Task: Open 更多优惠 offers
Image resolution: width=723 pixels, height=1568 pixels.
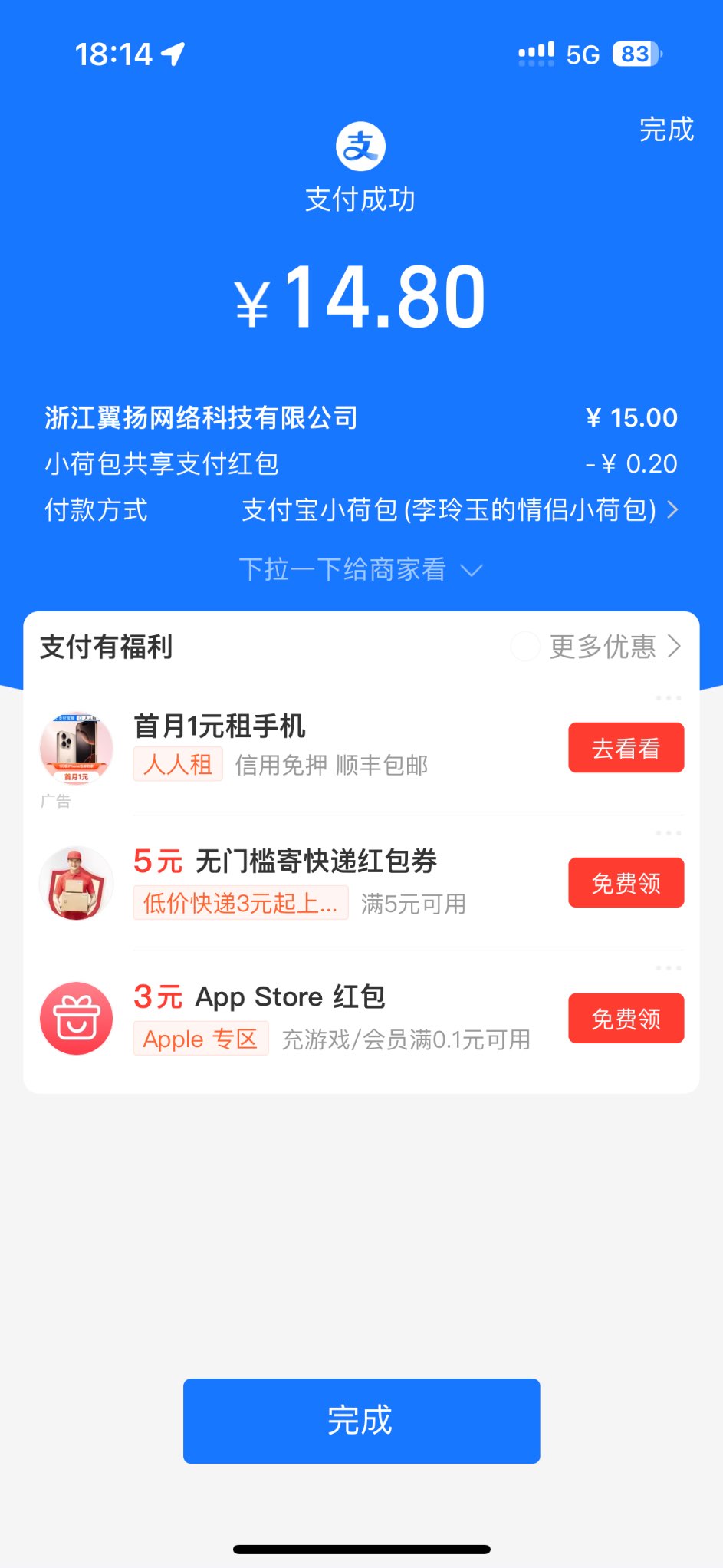Action: 615,647
